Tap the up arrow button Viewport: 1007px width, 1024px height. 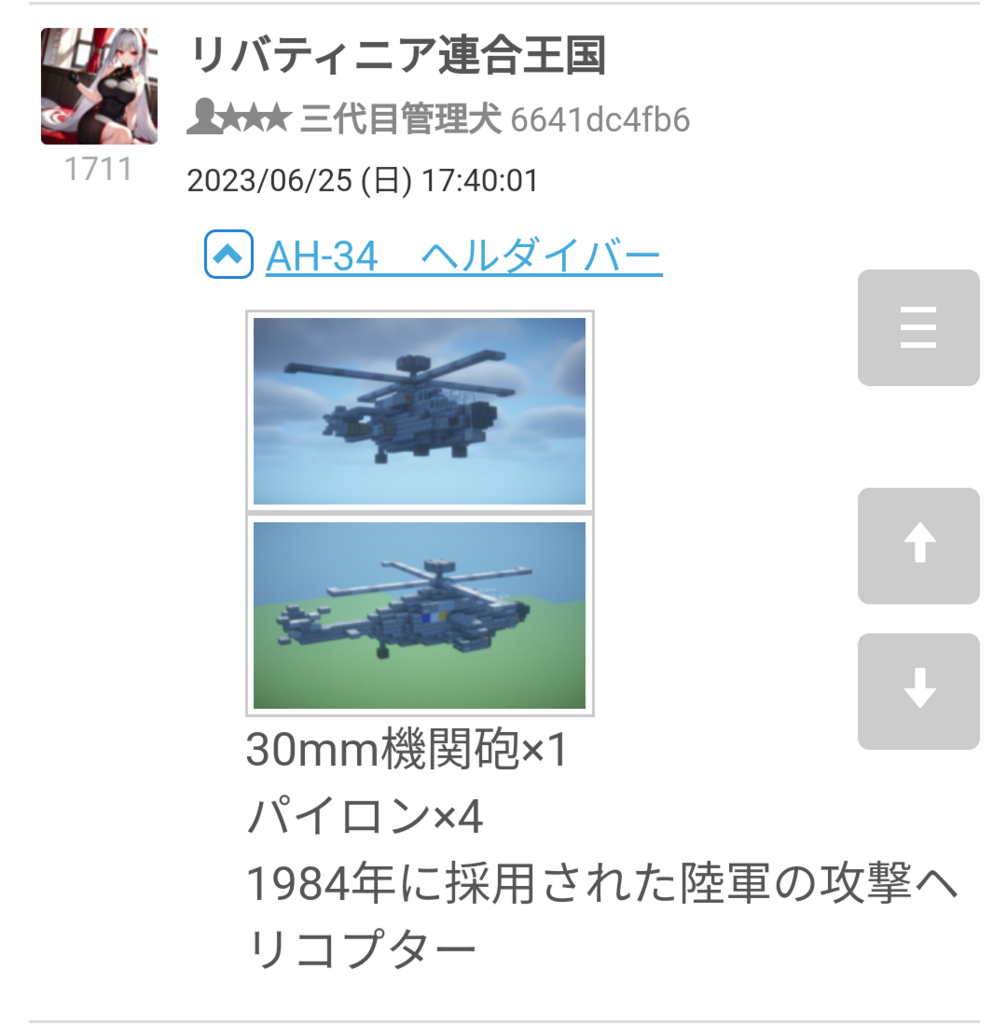(918, 545)
